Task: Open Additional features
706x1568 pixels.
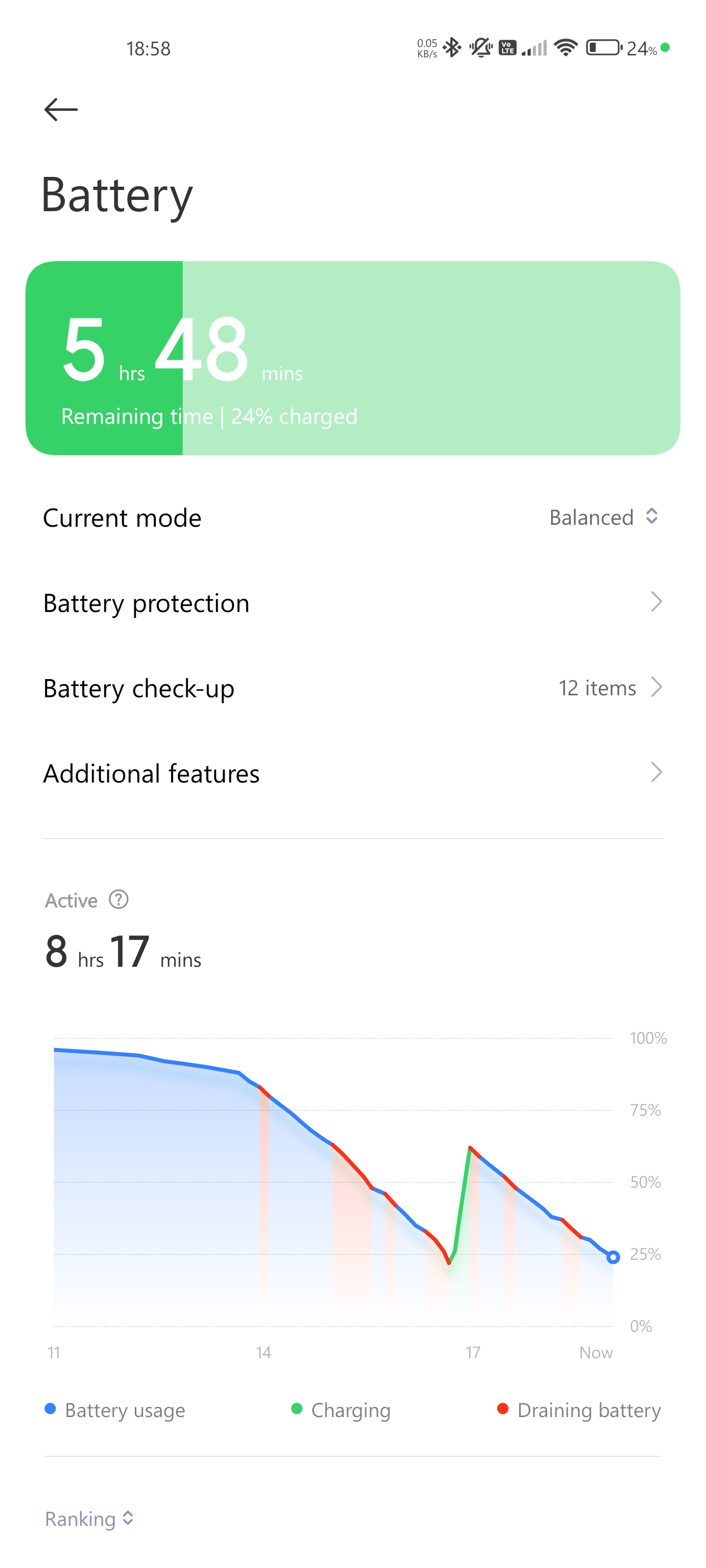Action: point(353,773)
